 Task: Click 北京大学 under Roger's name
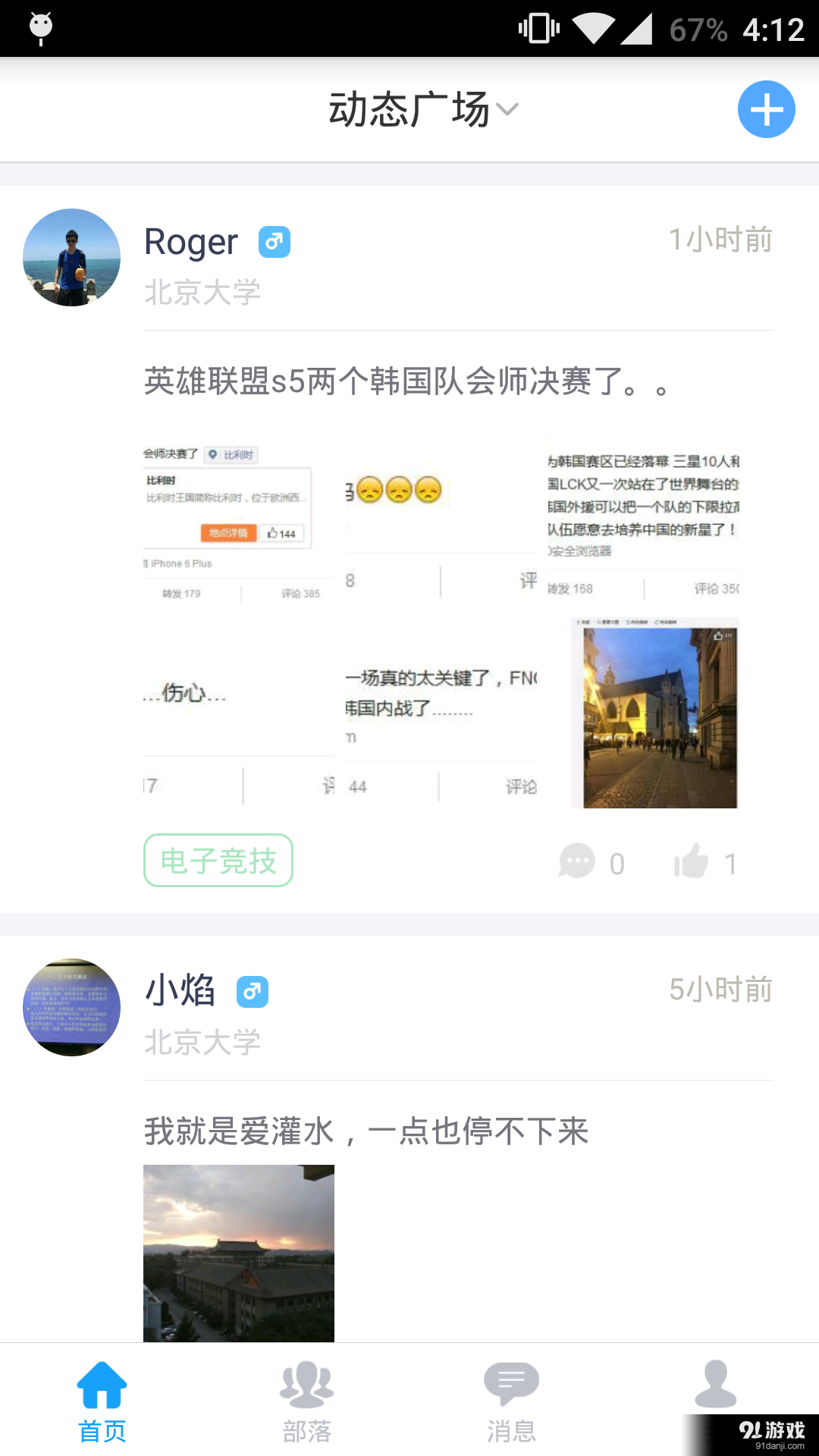click(202, 292)
